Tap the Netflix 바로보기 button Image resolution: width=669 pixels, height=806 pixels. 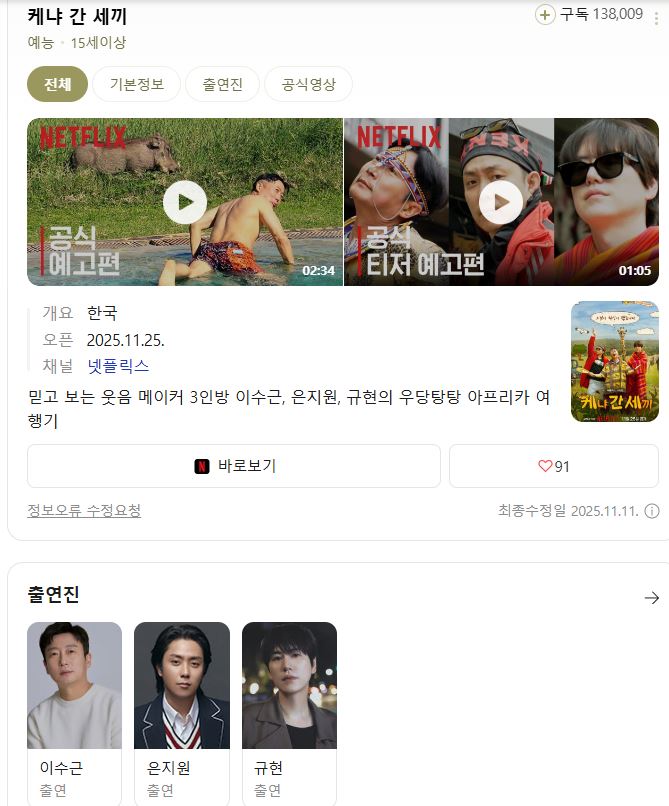(x=234, y=466)
